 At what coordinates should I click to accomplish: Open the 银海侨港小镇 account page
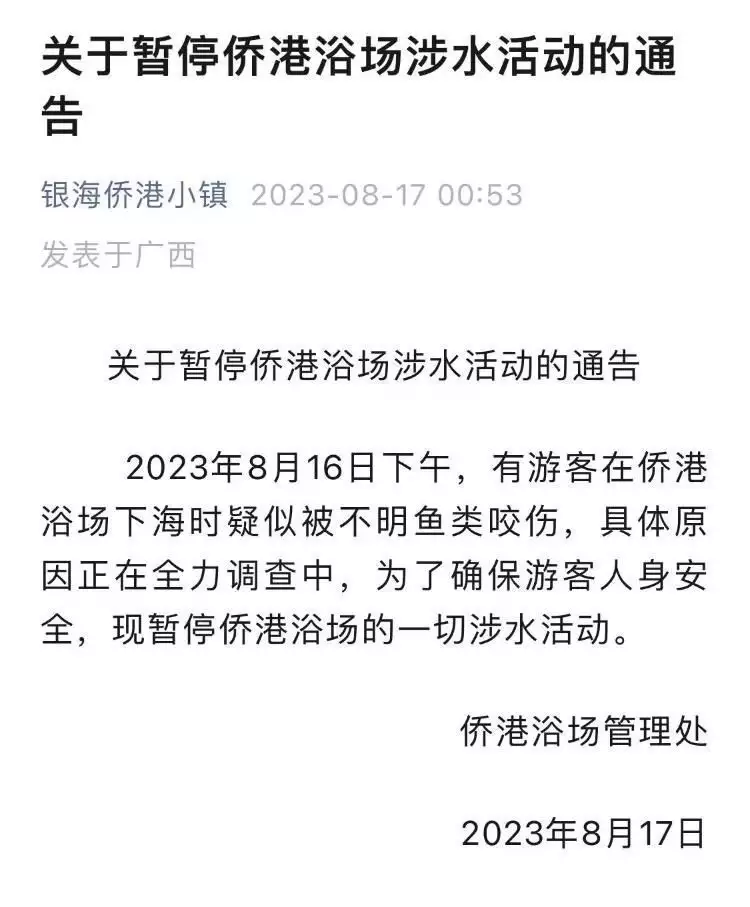pos(135,194)
